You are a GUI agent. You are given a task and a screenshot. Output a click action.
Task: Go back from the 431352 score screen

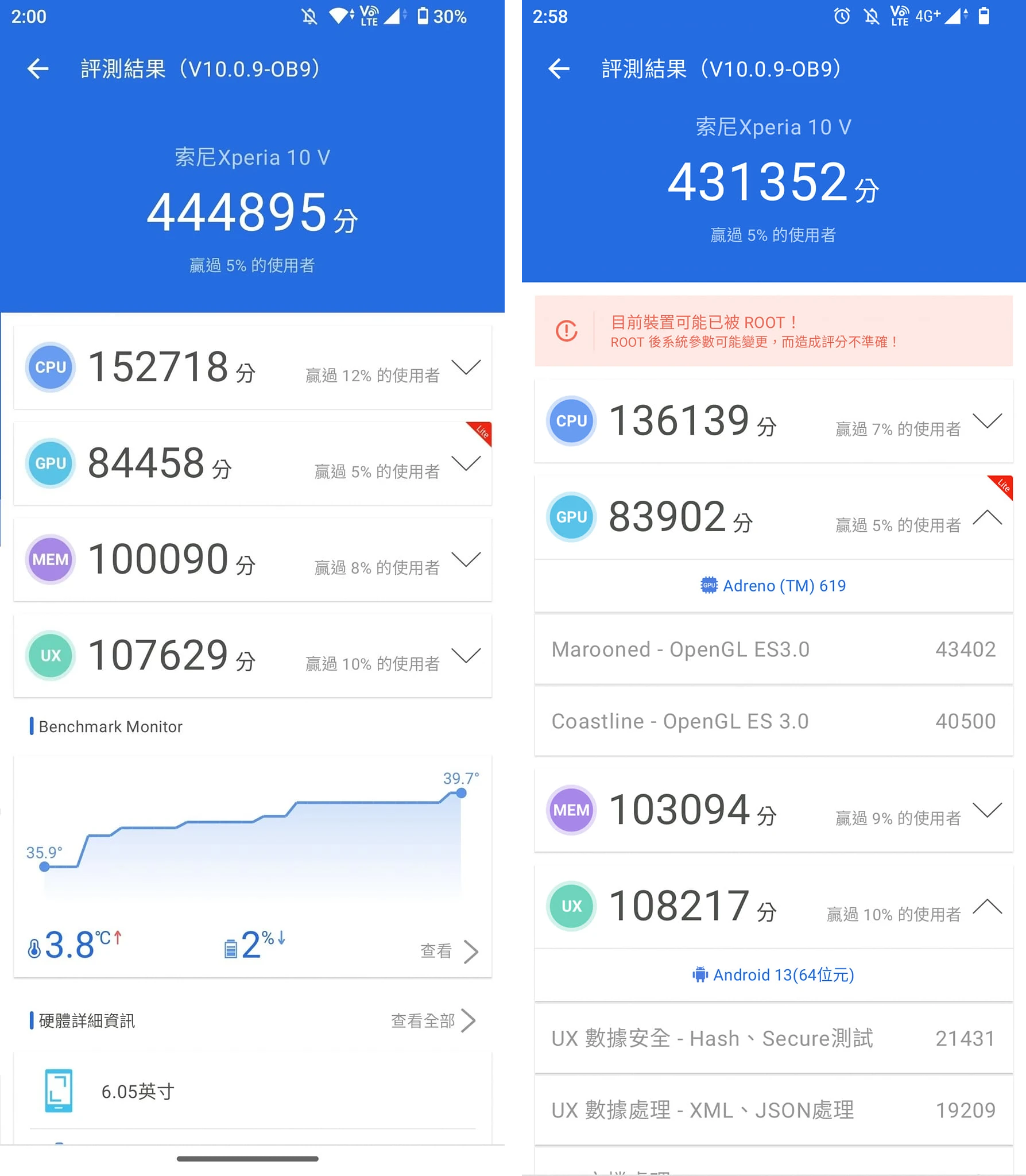[x=559, y=69]
